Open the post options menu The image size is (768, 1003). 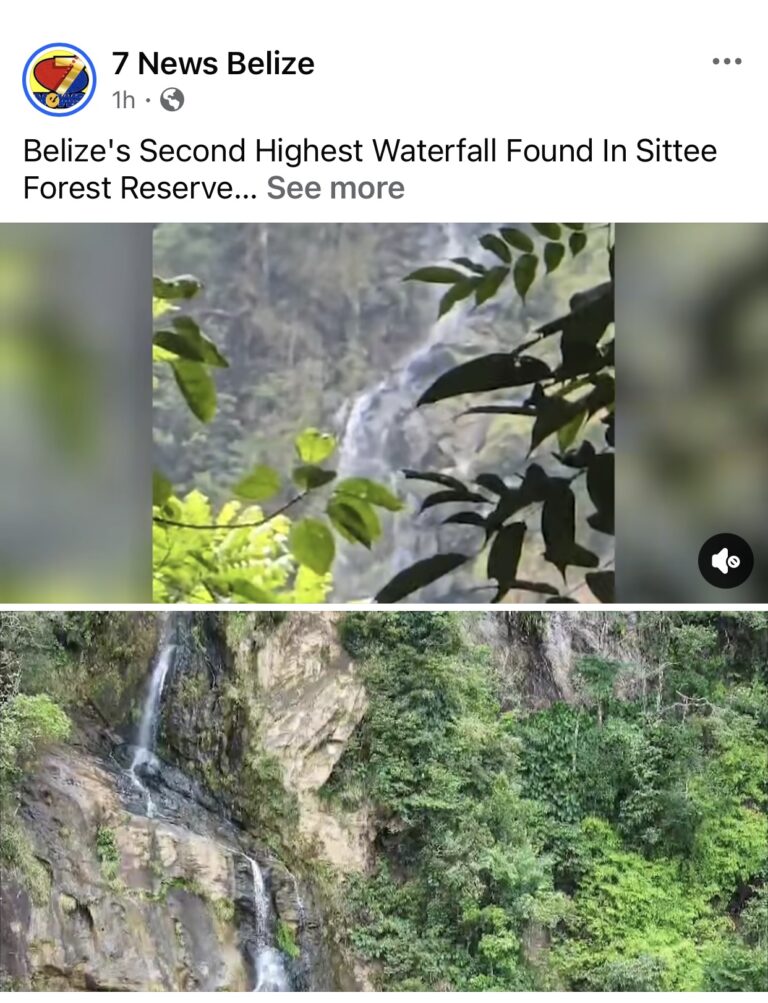726,62
